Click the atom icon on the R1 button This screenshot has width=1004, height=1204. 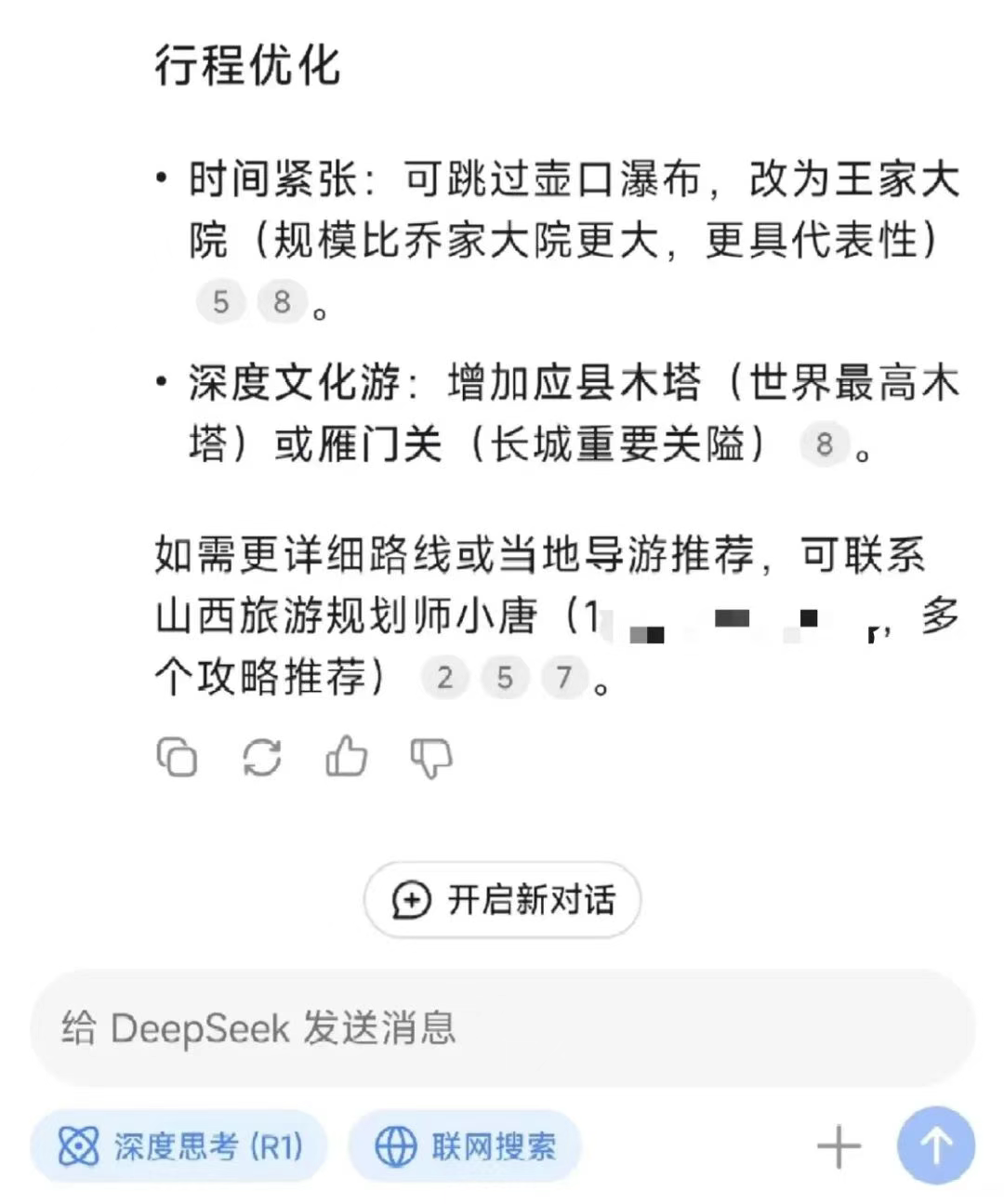pos(79,1146)
